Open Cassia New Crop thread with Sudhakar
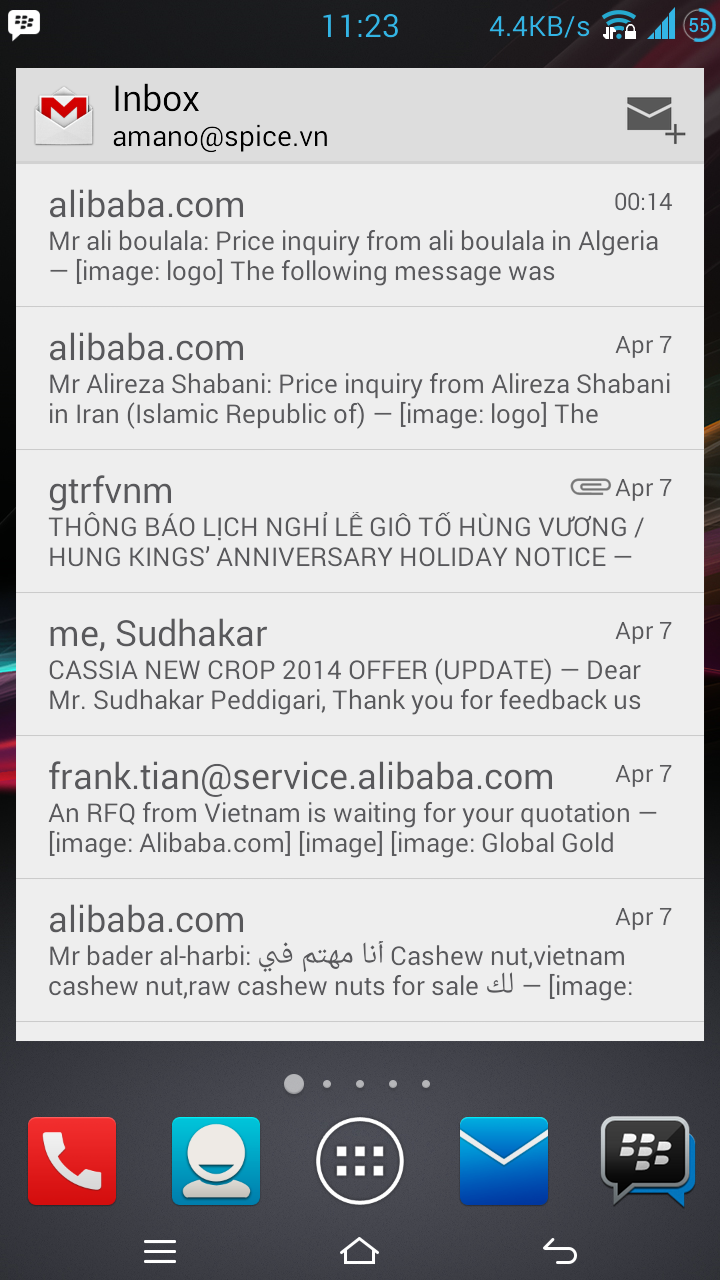 (360, 664)
